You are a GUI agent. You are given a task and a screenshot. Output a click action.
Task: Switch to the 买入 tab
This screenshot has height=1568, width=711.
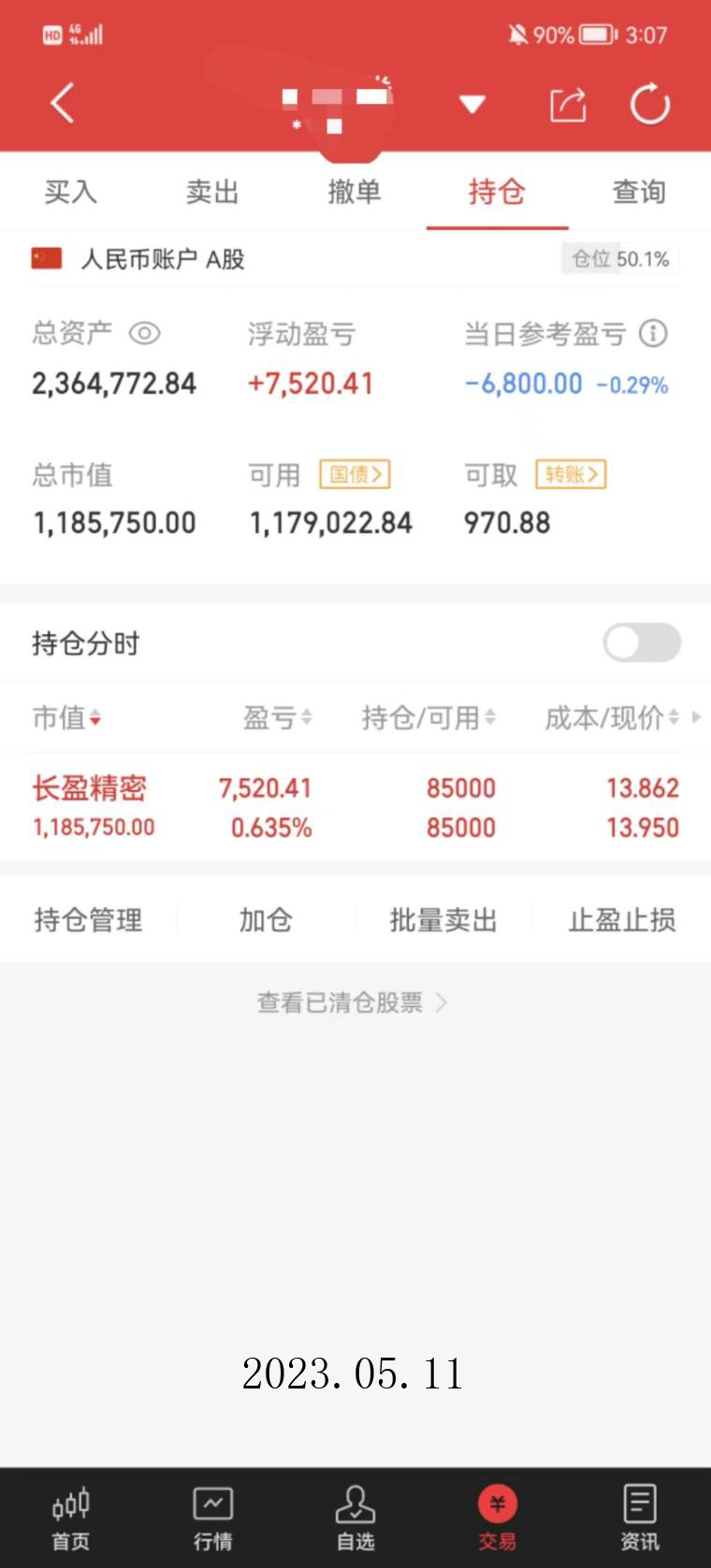(70, 192)
